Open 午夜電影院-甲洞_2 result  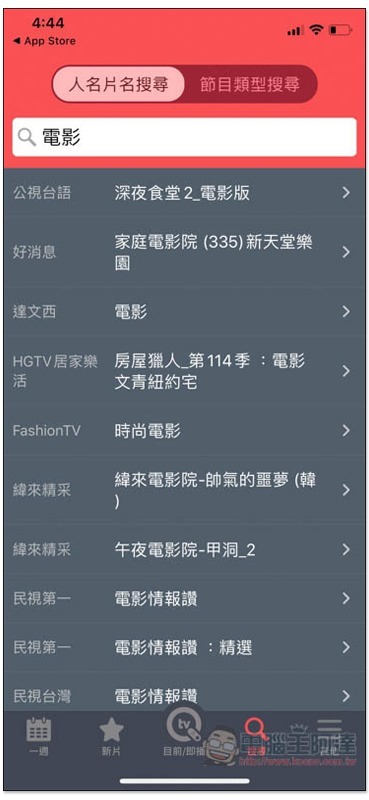(184, 549)
